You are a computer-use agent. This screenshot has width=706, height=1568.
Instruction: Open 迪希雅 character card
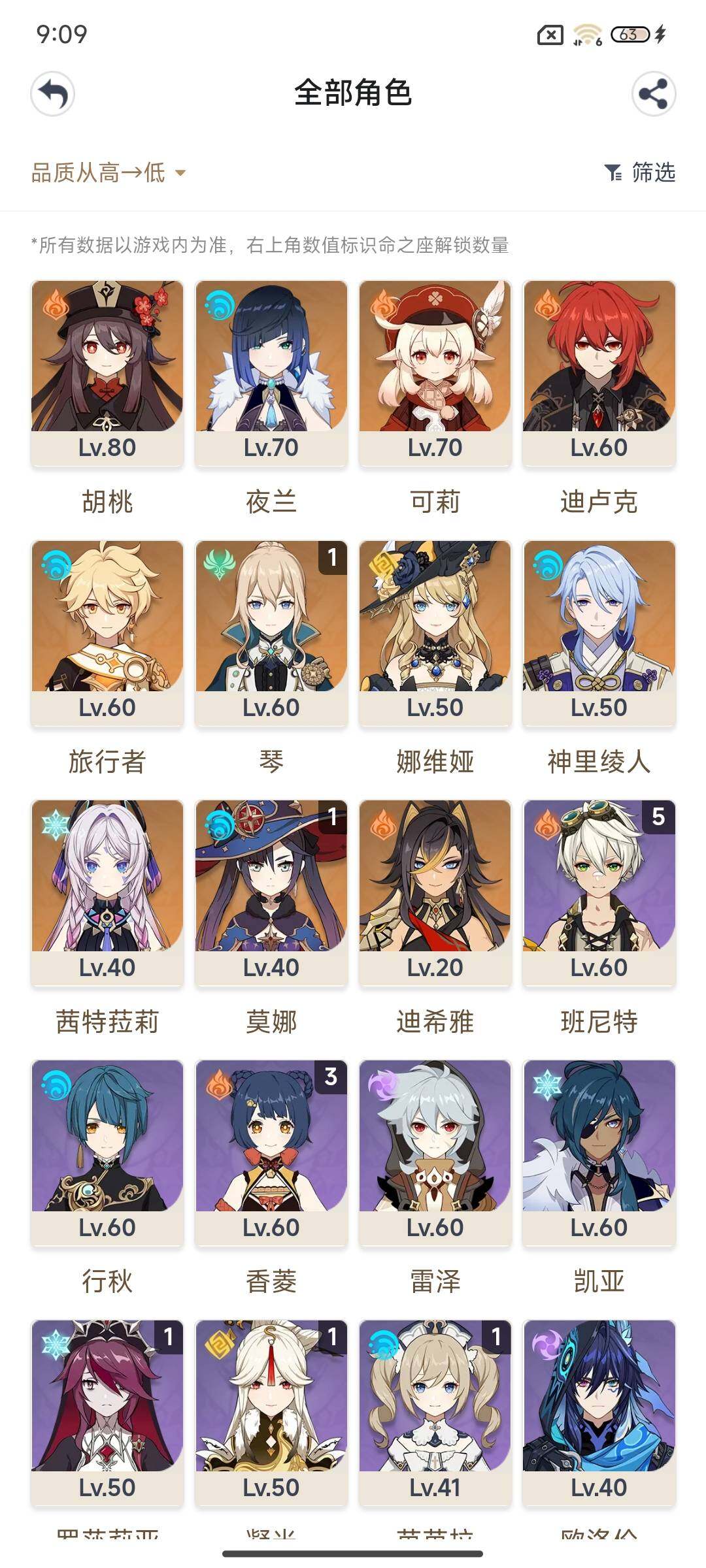[435, 892]
